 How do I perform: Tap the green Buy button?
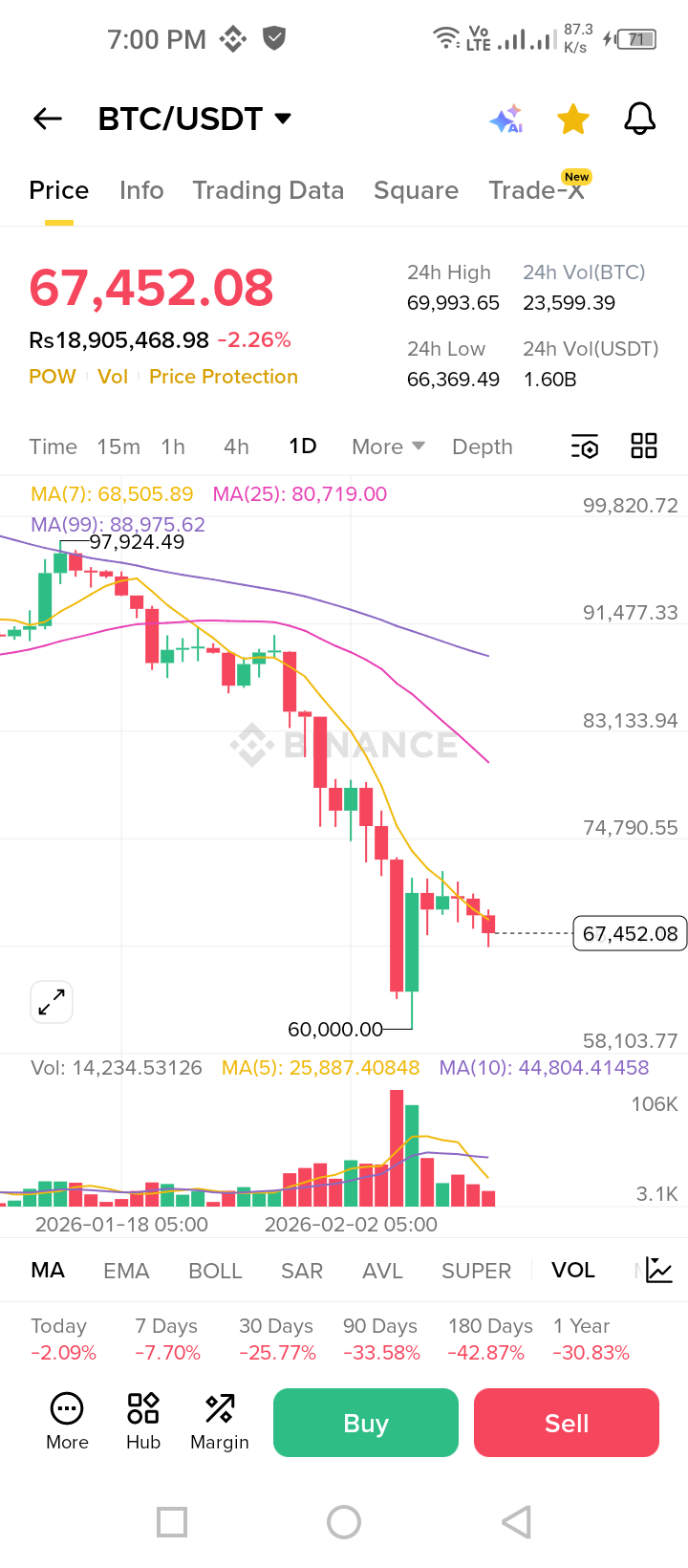click(x=366, y=1423)
